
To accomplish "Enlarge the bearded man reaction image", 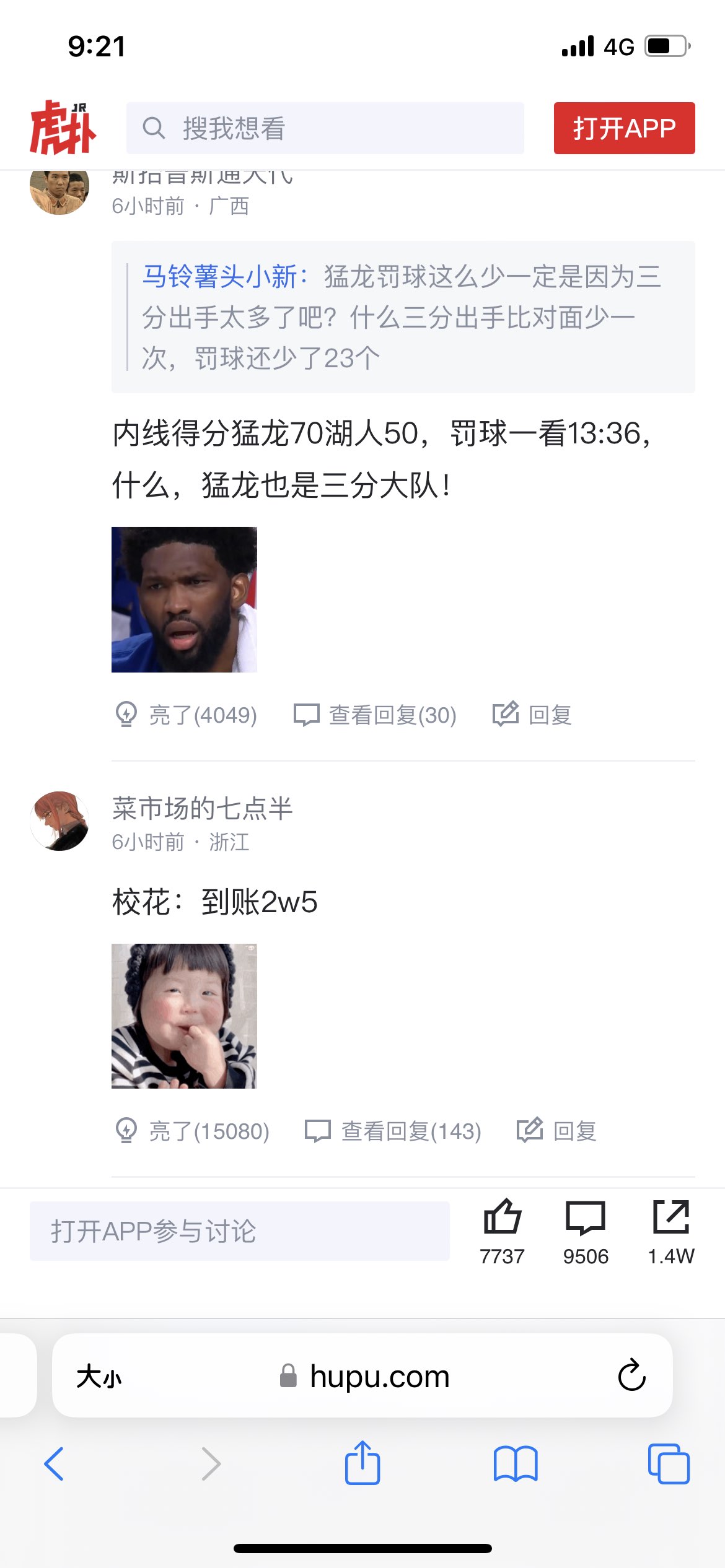I will coord(184,599).
